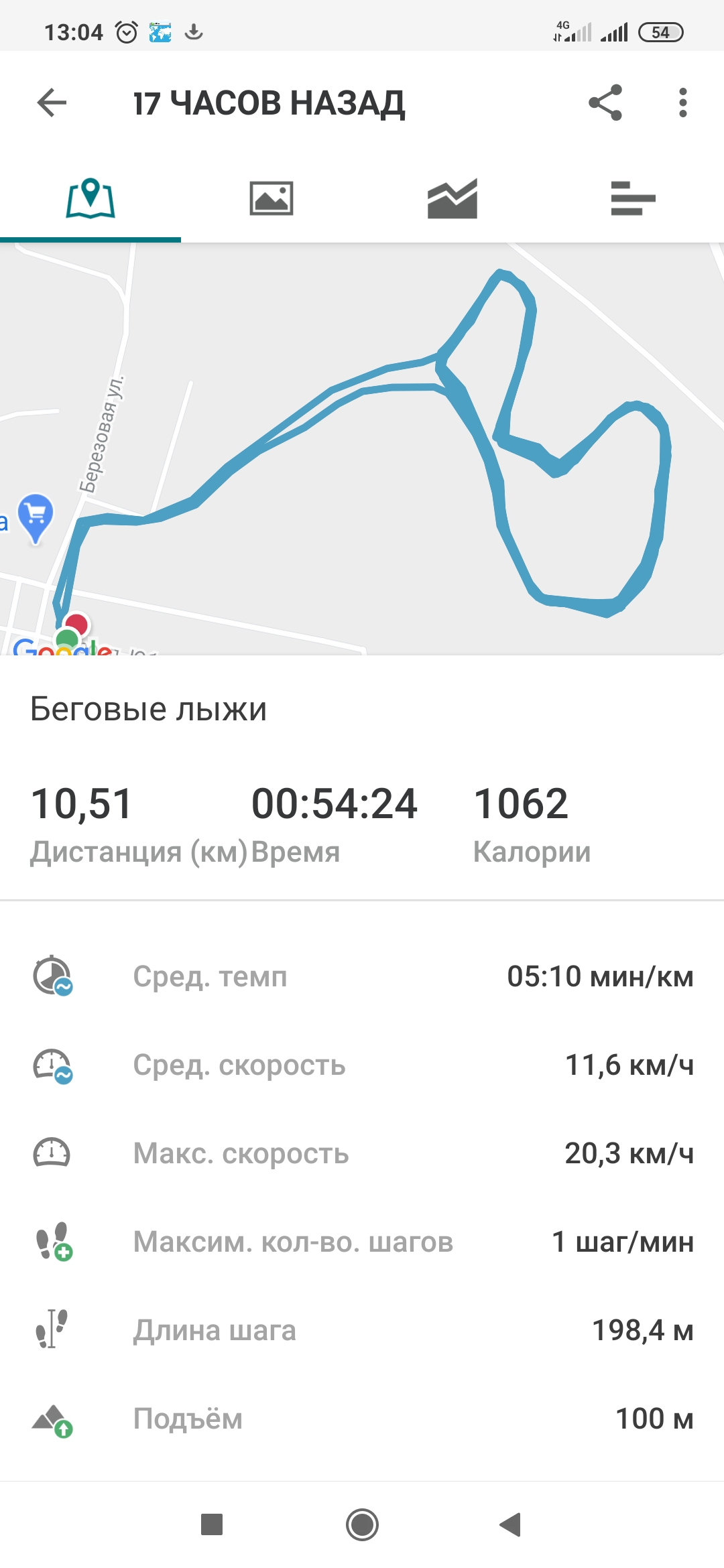
Task: Open the three-dot overflow menu
Action: [682, 103]
